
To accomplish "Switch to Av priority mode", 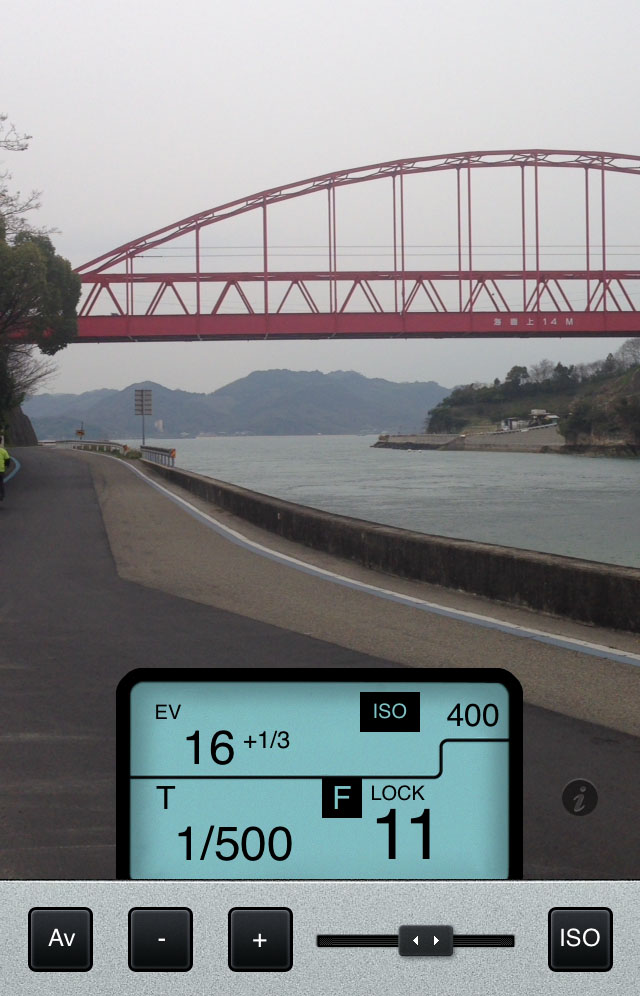I will (60, 939).
